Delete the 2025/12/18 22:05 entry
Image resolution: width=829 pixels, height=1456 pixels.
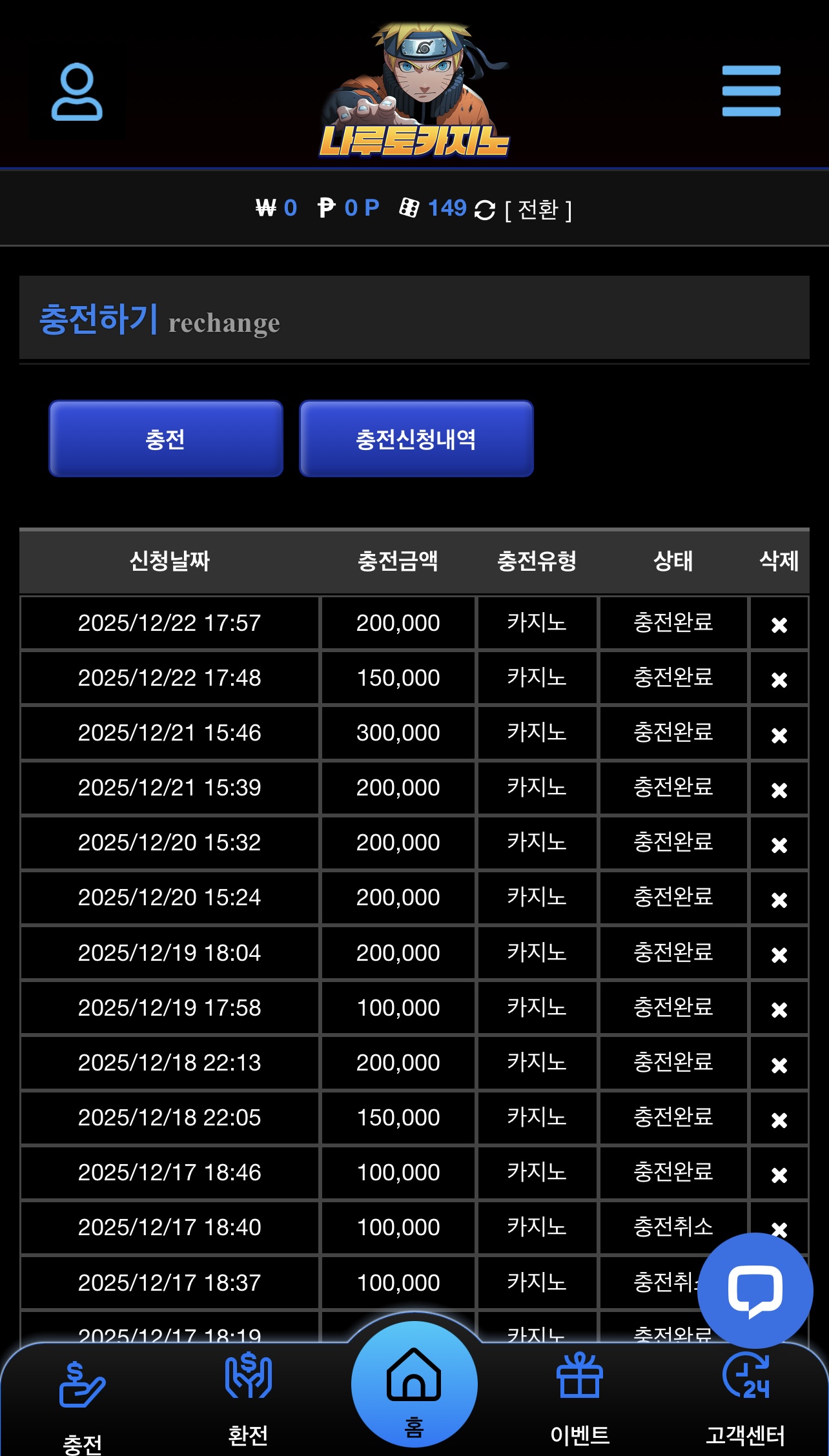[x=779, y=1120]
